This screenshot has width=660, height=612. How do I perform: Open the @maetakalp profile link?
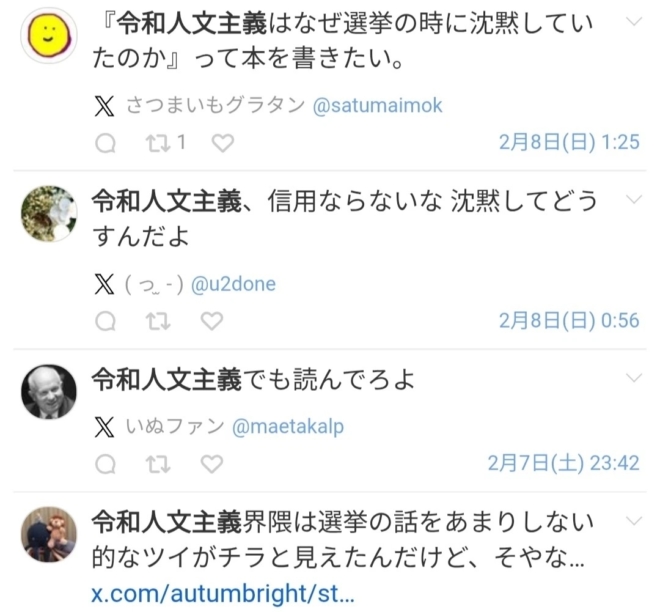coord(288,427)
